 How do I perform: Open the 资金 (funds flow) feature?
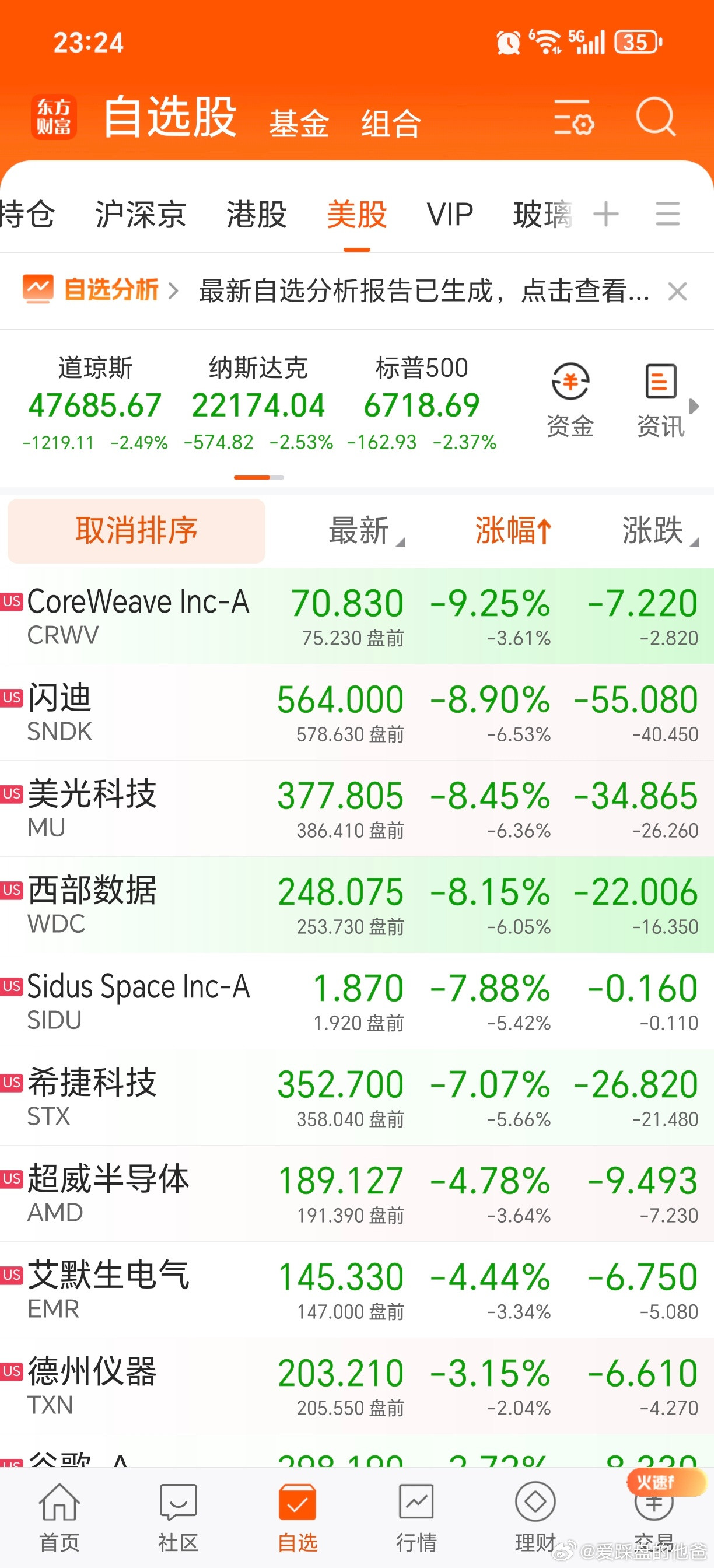point(571,397)
